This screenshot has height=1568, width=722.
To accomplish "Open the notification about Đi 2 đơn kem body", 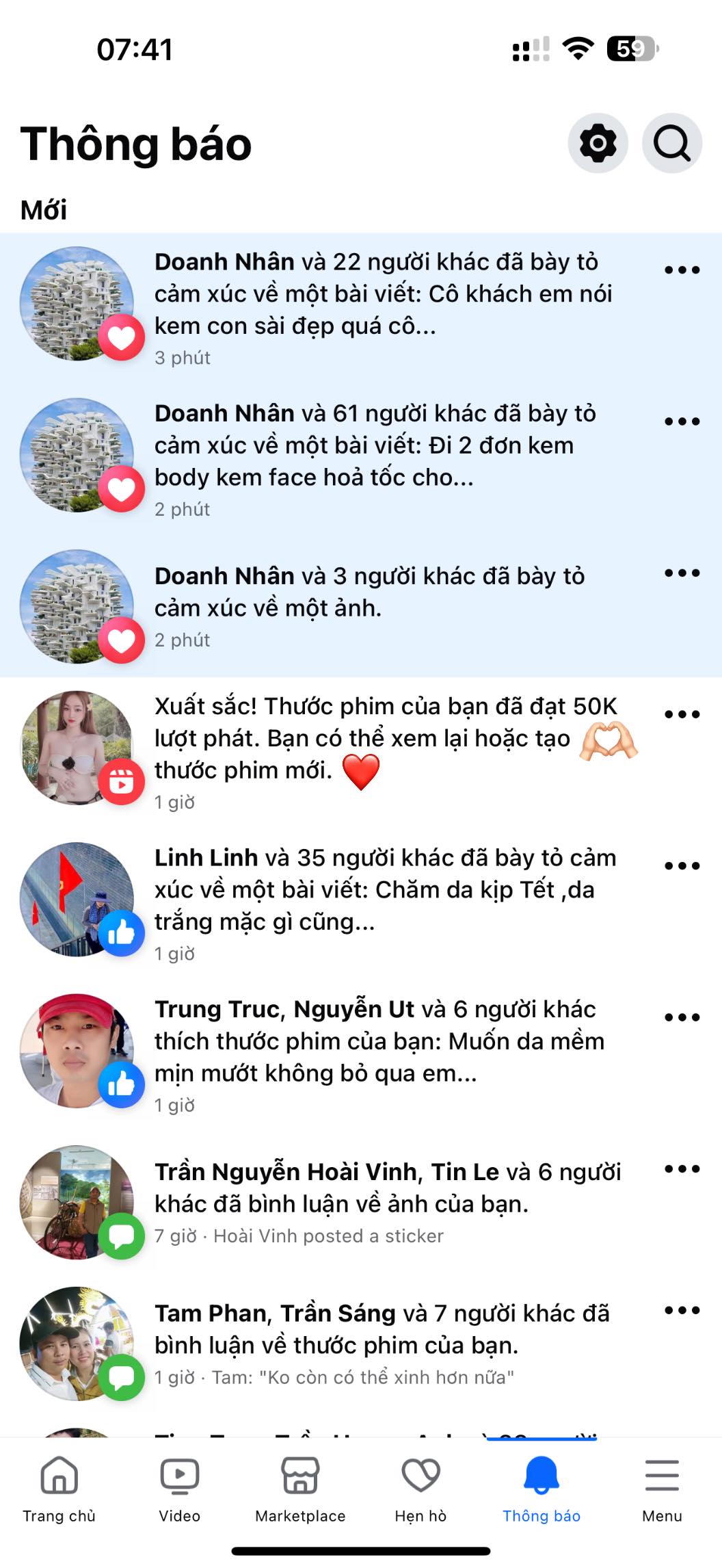I will pyautogui.click(x=361, y=460).
